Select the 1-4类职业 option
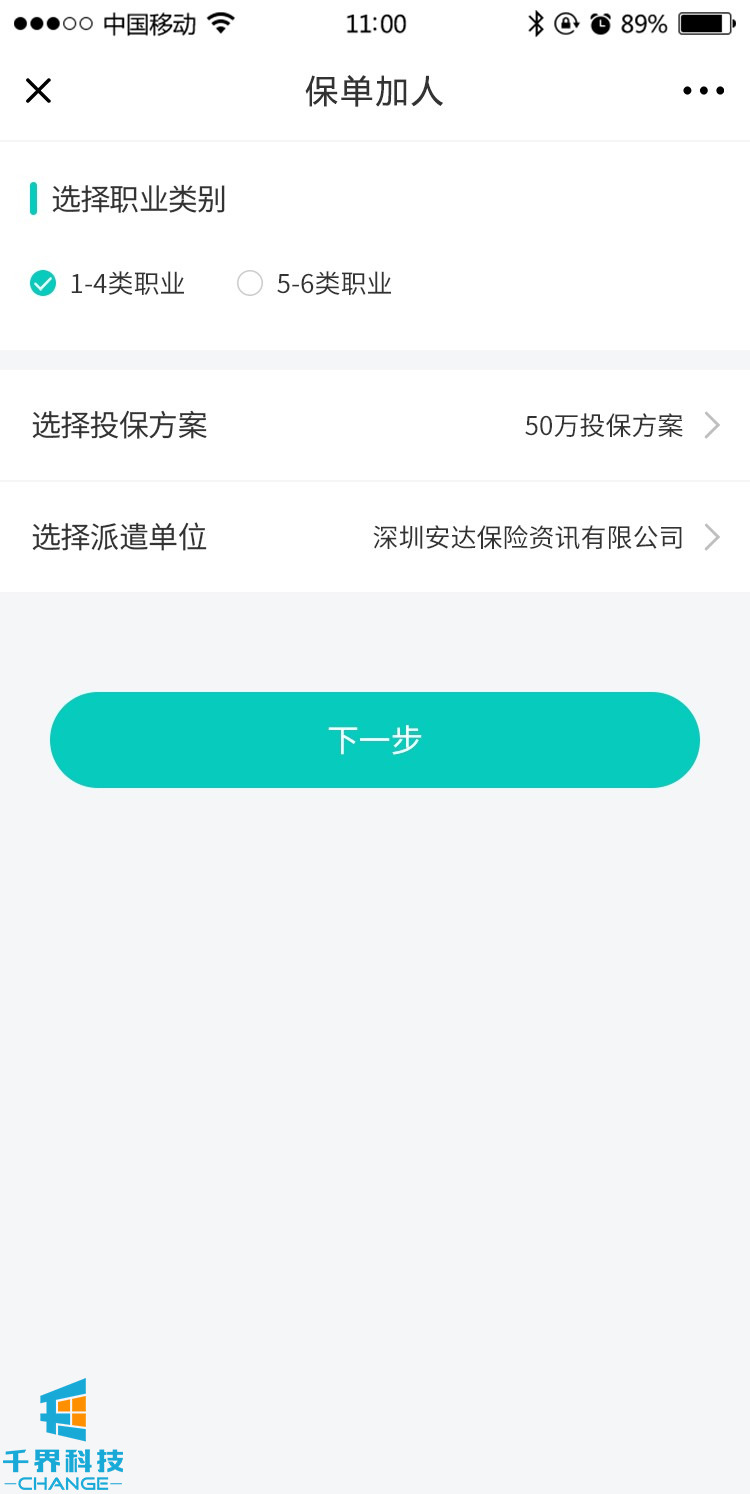 tap(43, 284)
